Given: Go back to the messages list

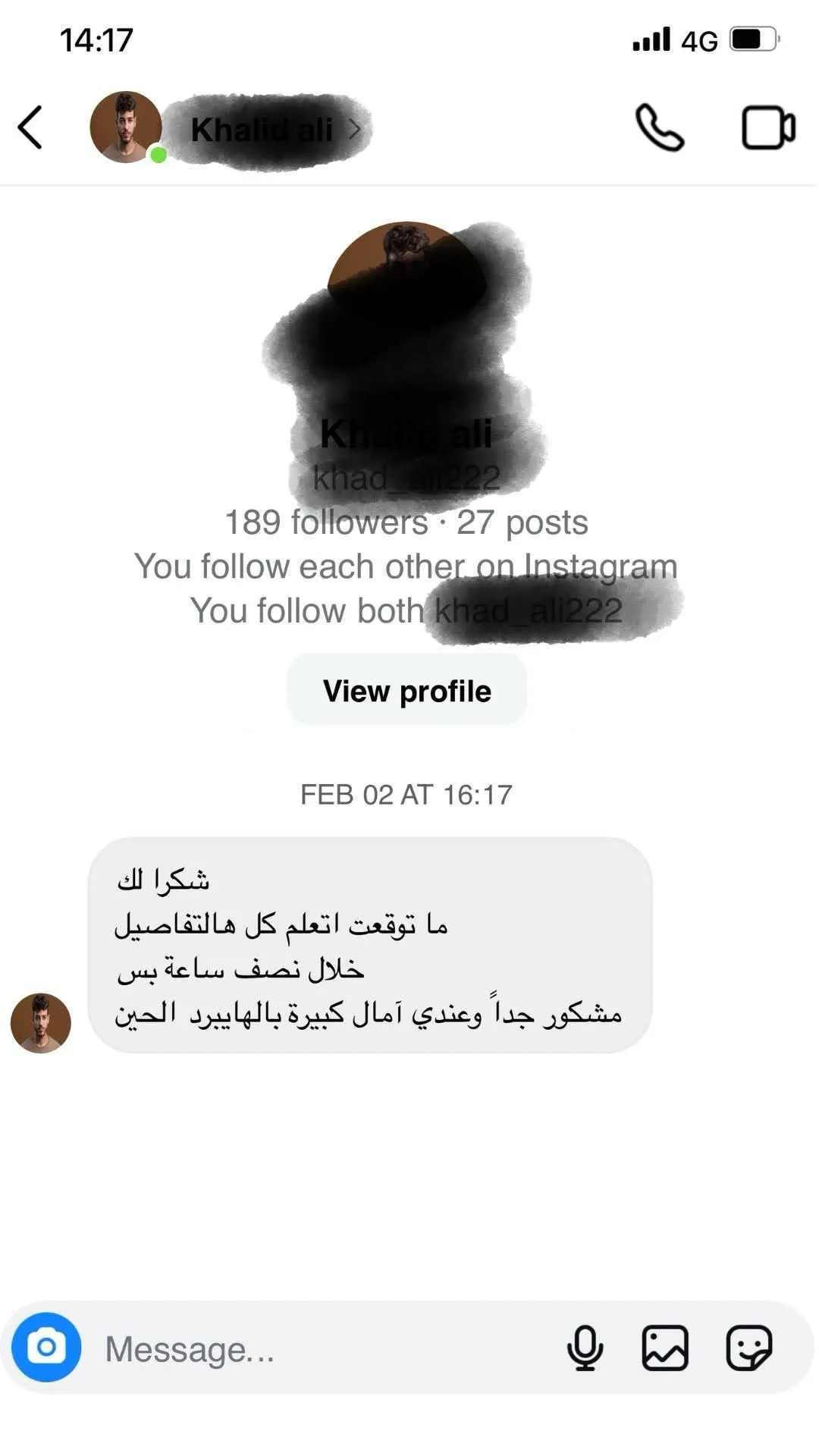Looking at the screenshot, I should [30, 127].
